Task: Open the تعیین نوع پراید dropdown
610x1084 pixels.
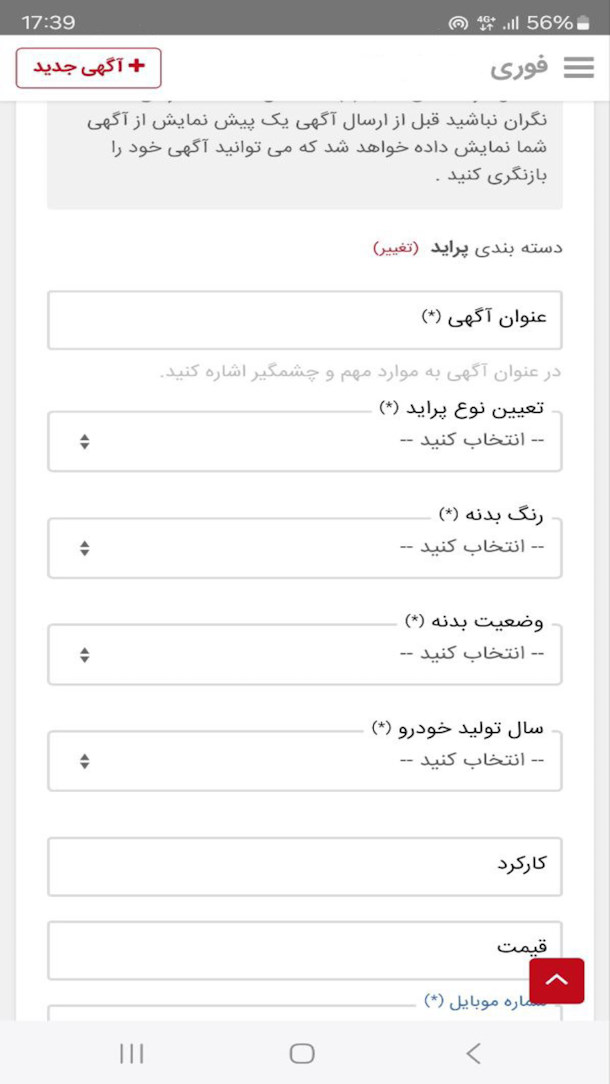Action: 304,441
